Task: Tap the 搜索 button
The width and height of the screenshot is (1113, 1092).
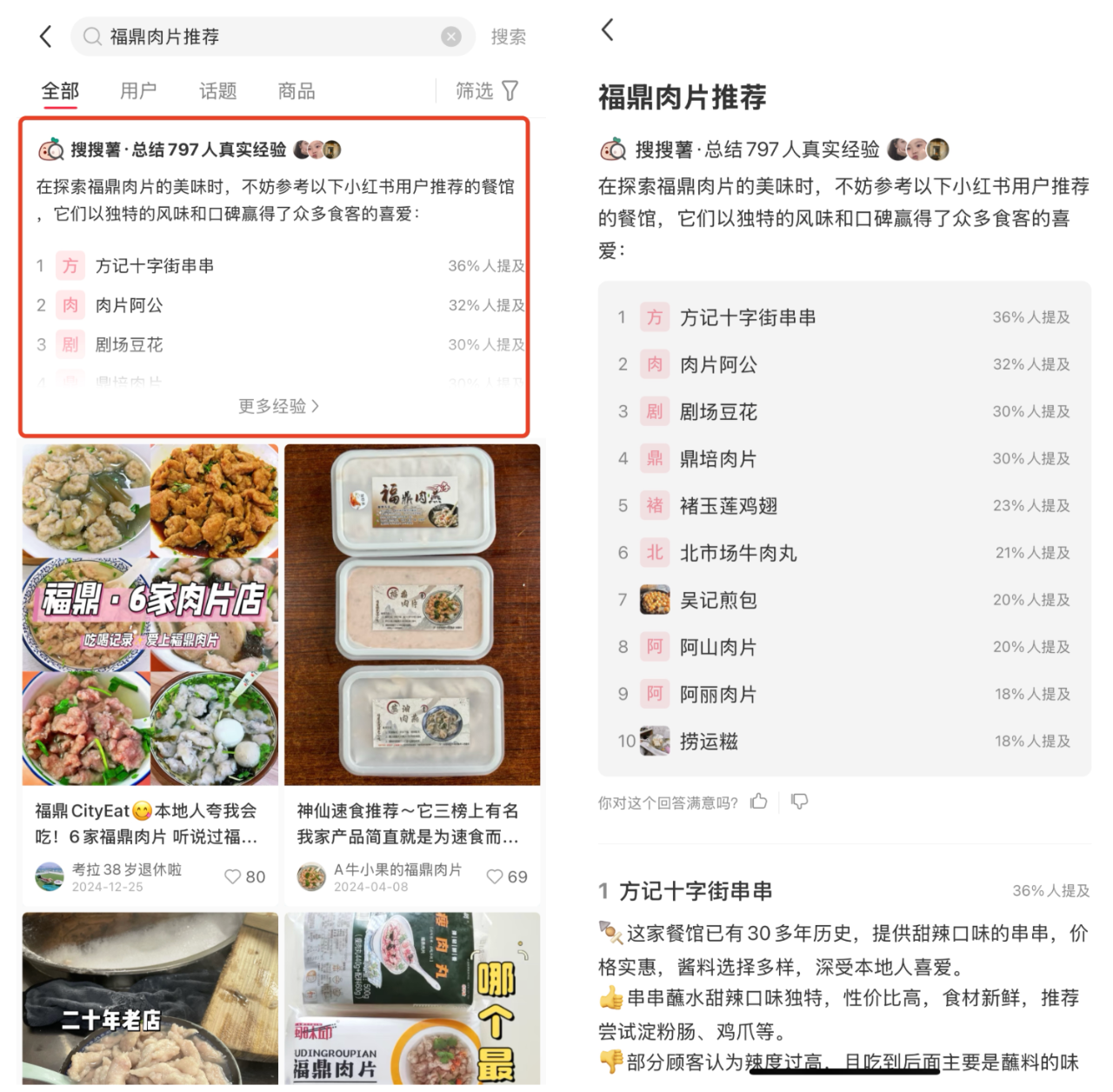Action: [x=508, y=37]
